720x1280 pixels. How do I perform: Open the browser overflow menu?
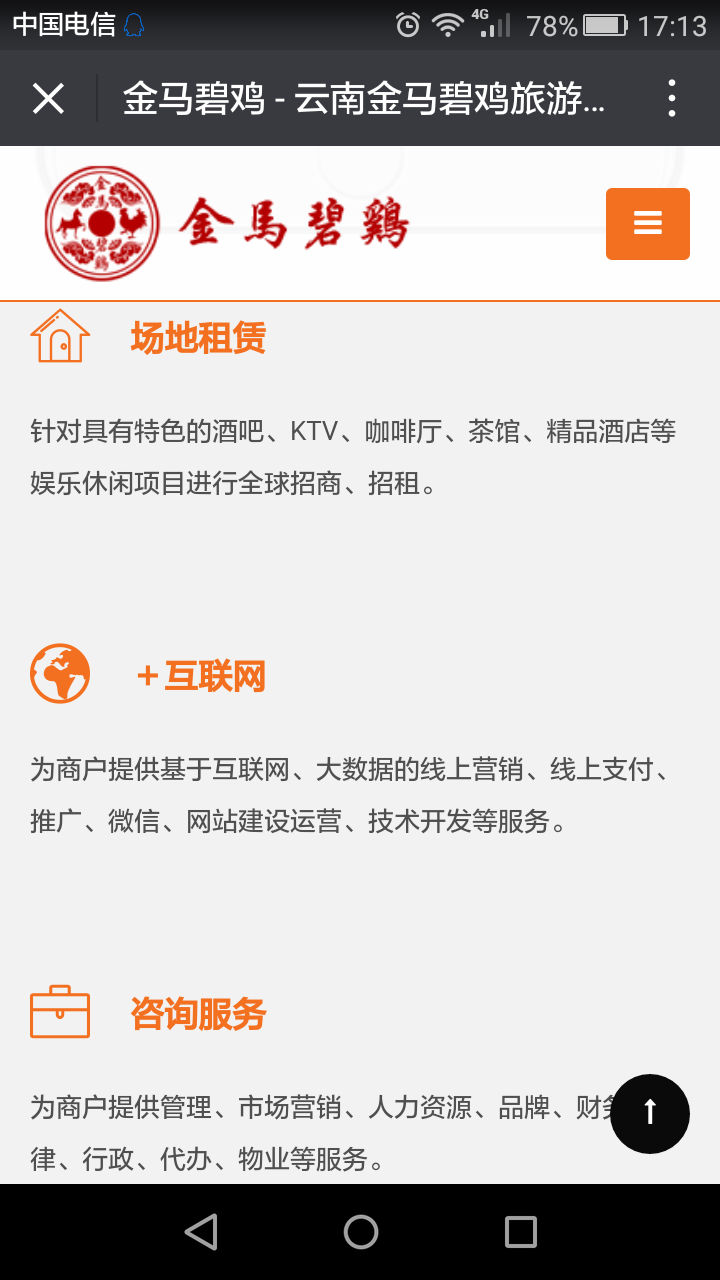click(x=671, y=99)
